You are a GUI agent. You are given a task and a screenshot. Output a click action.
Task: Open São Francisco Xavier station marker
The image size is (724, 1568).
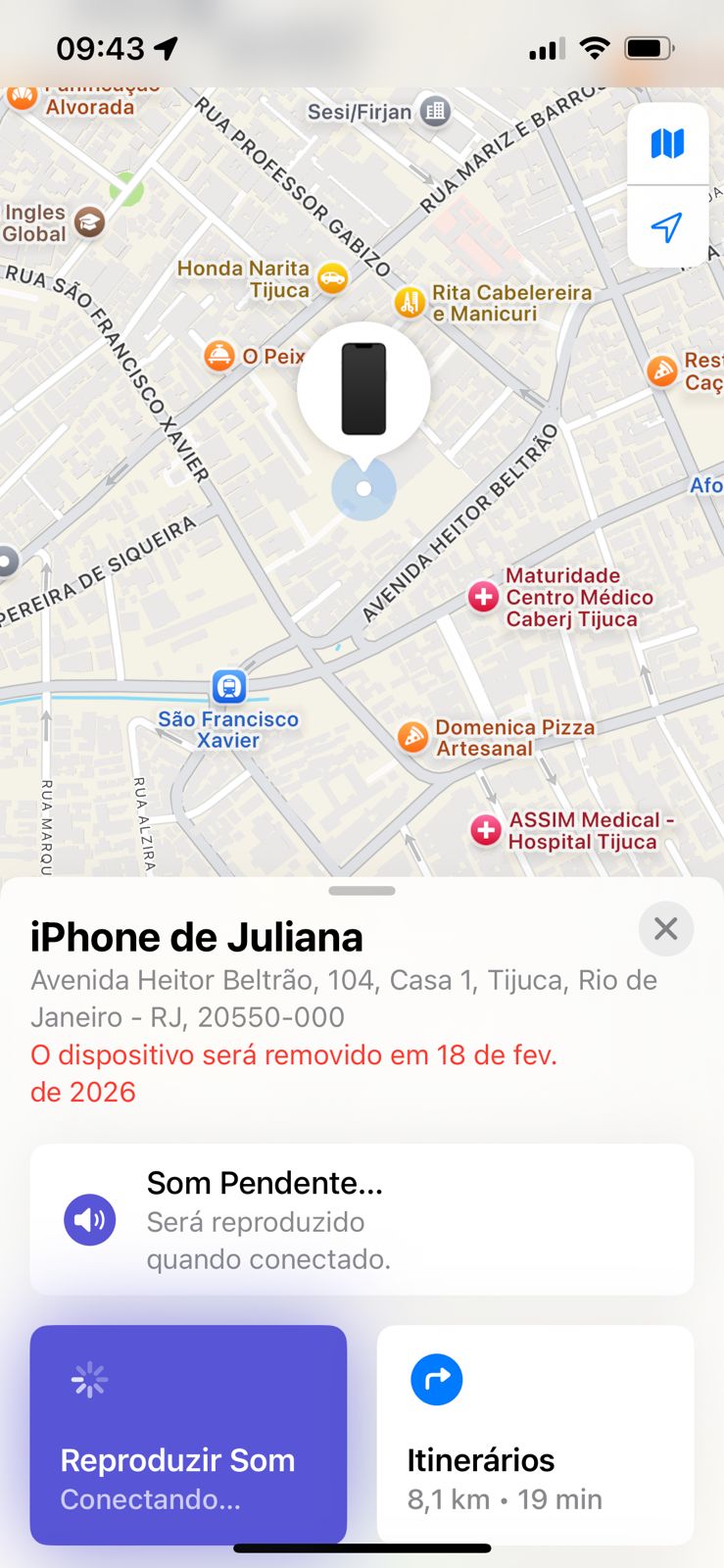[x=229, y=687]
